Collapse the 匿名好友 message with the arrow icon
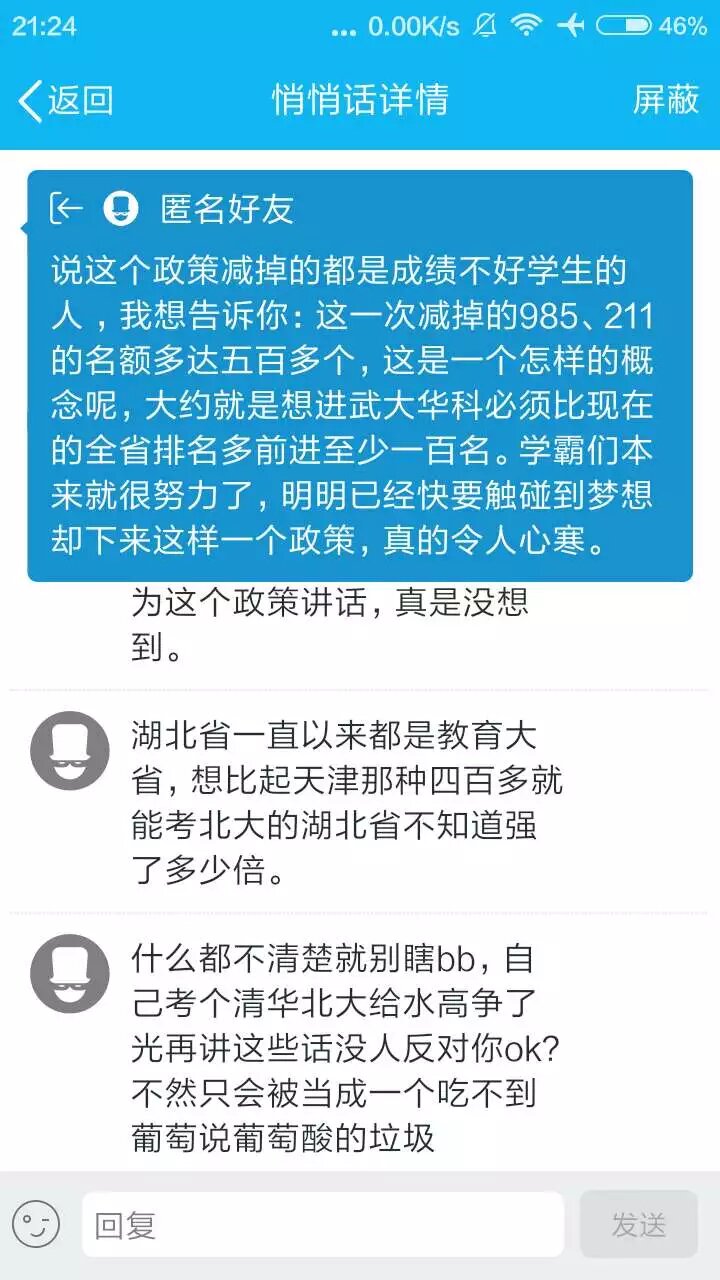Screen dimensions: 720x1280 point(66,208)
